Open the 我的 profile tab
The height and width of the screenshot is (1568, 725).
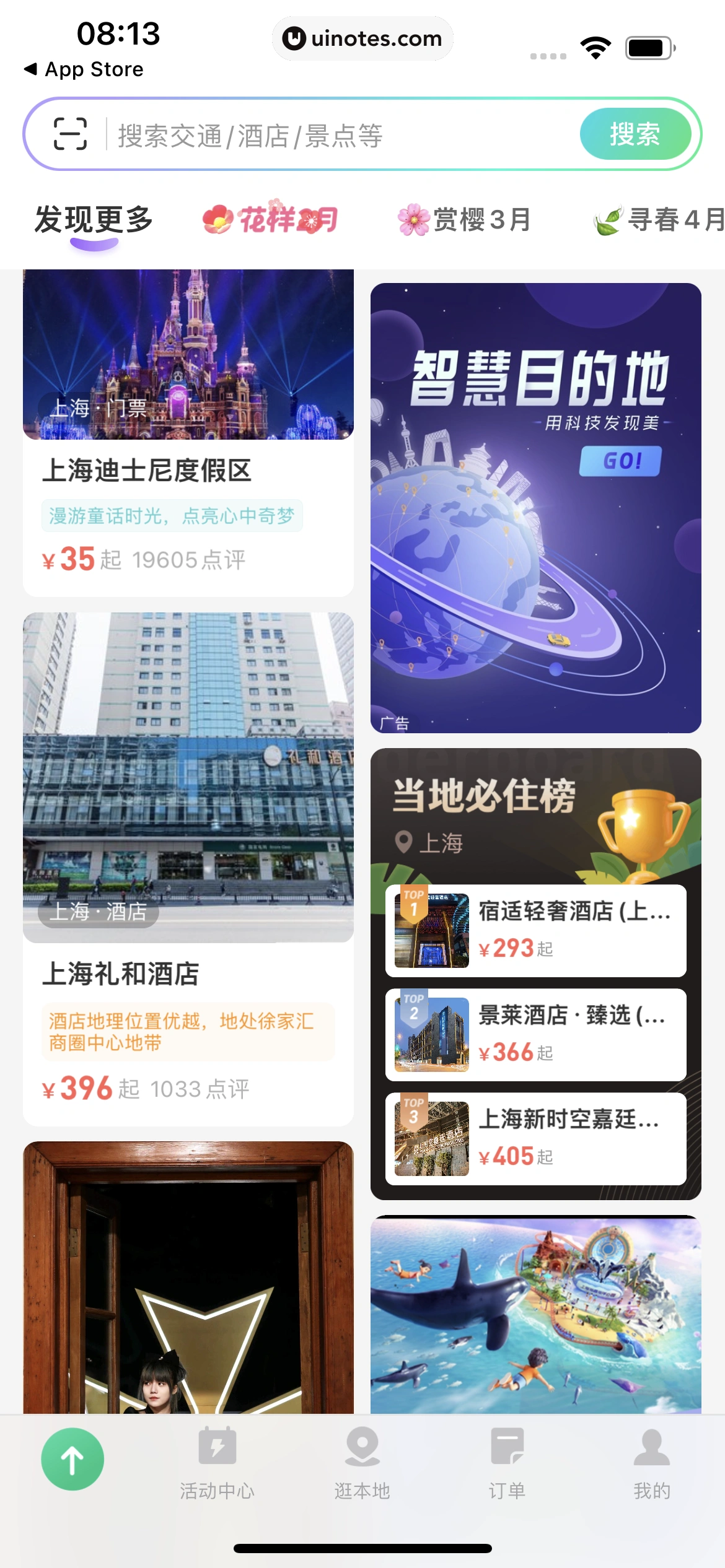pyautogui.click(x=652, y=1463)
